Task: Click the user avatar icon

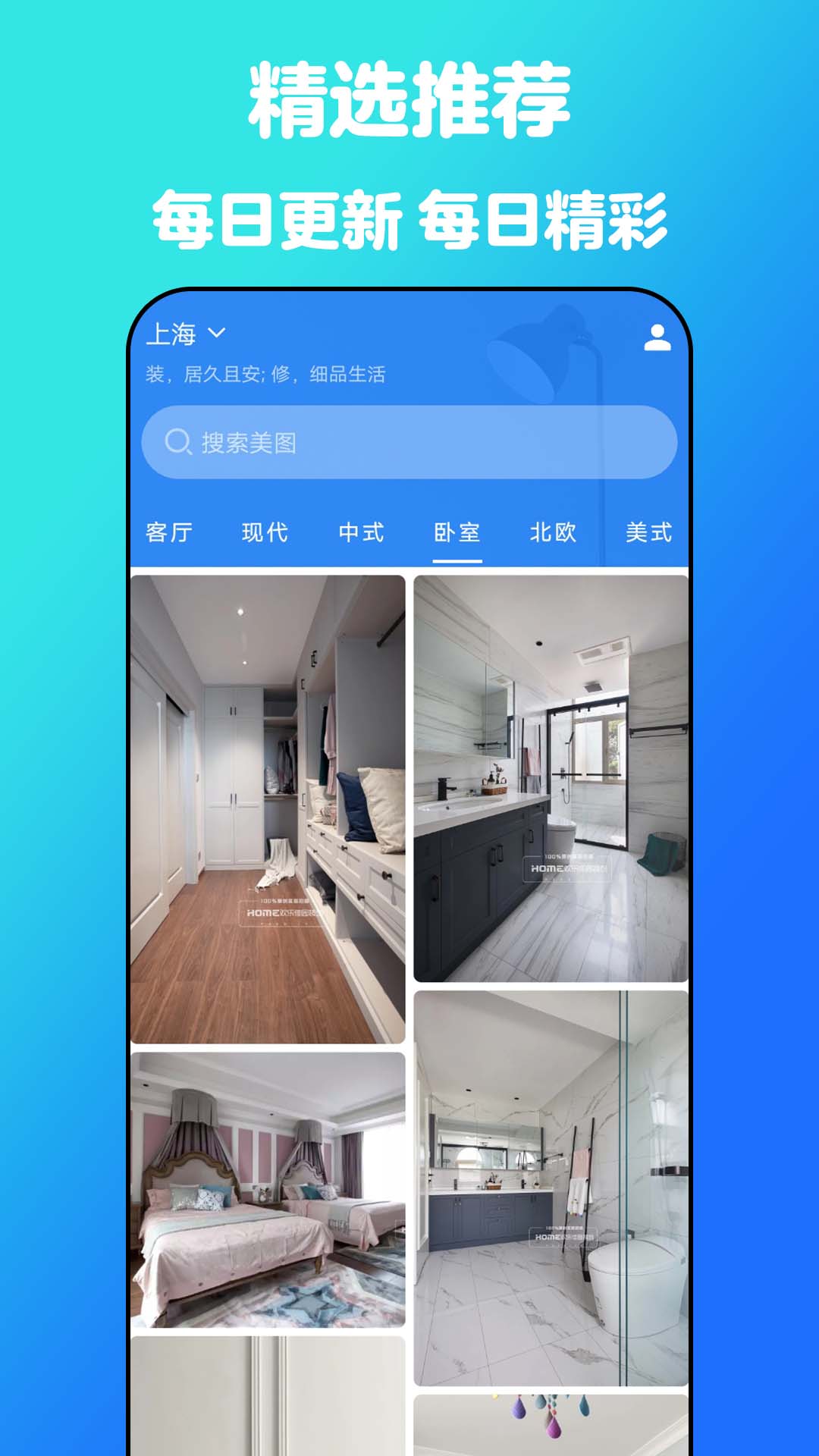Action: point(656,339)
